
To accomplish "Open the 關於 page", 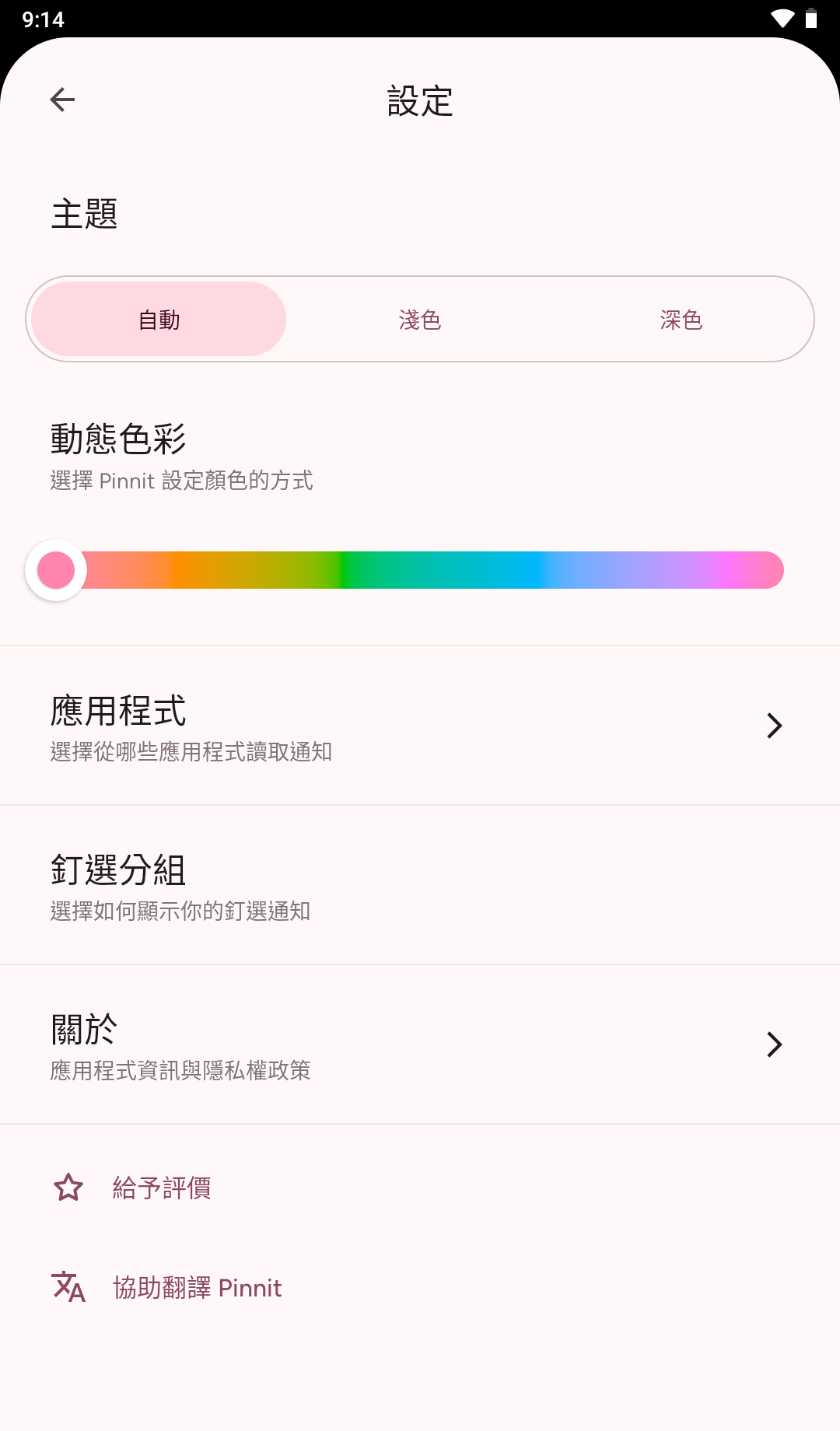I will (420, 1044).
